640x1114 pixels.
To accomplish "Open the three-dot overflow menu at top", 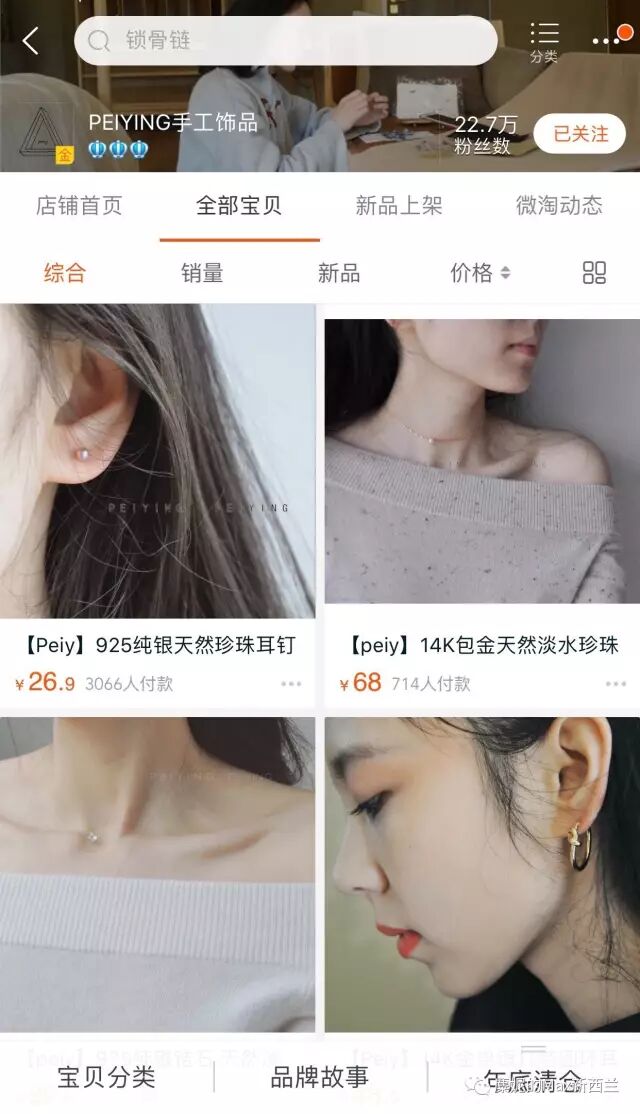I will point(607,41).
